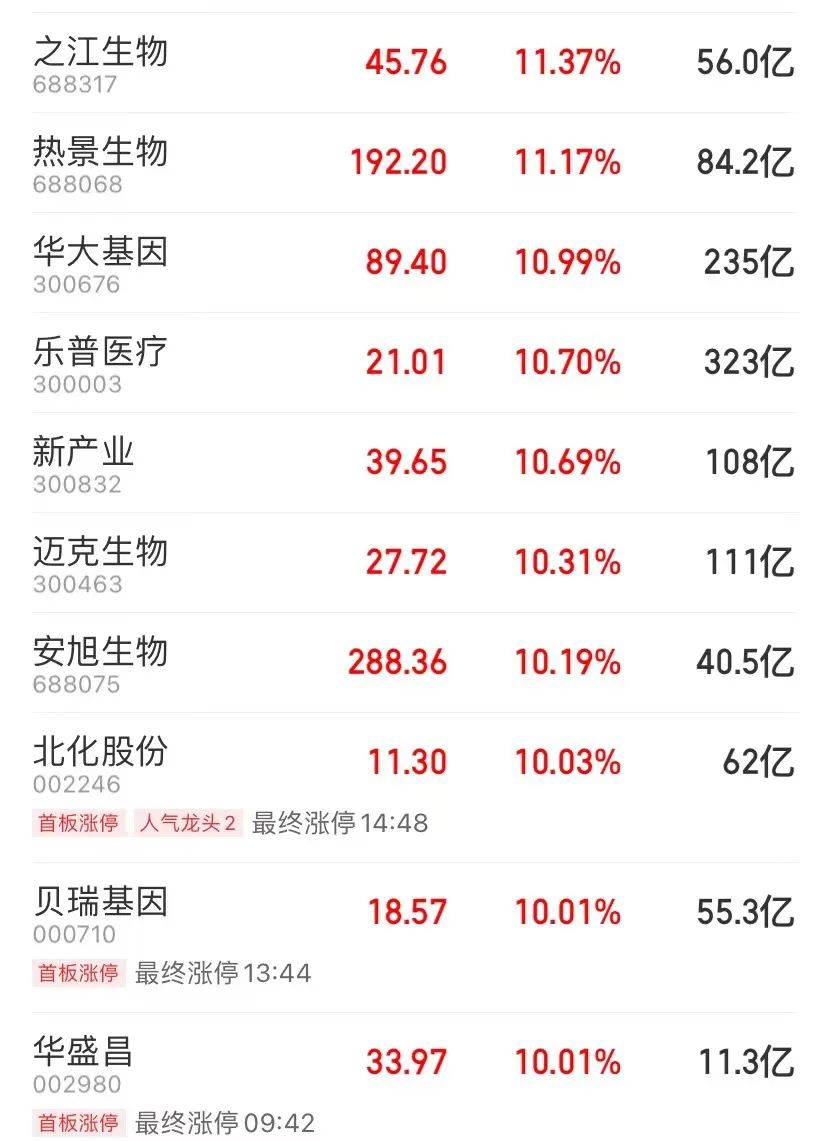This screenshot has height=1141, width=828.
Task: View details for 热景生物
Action: (x=100, y=152)
